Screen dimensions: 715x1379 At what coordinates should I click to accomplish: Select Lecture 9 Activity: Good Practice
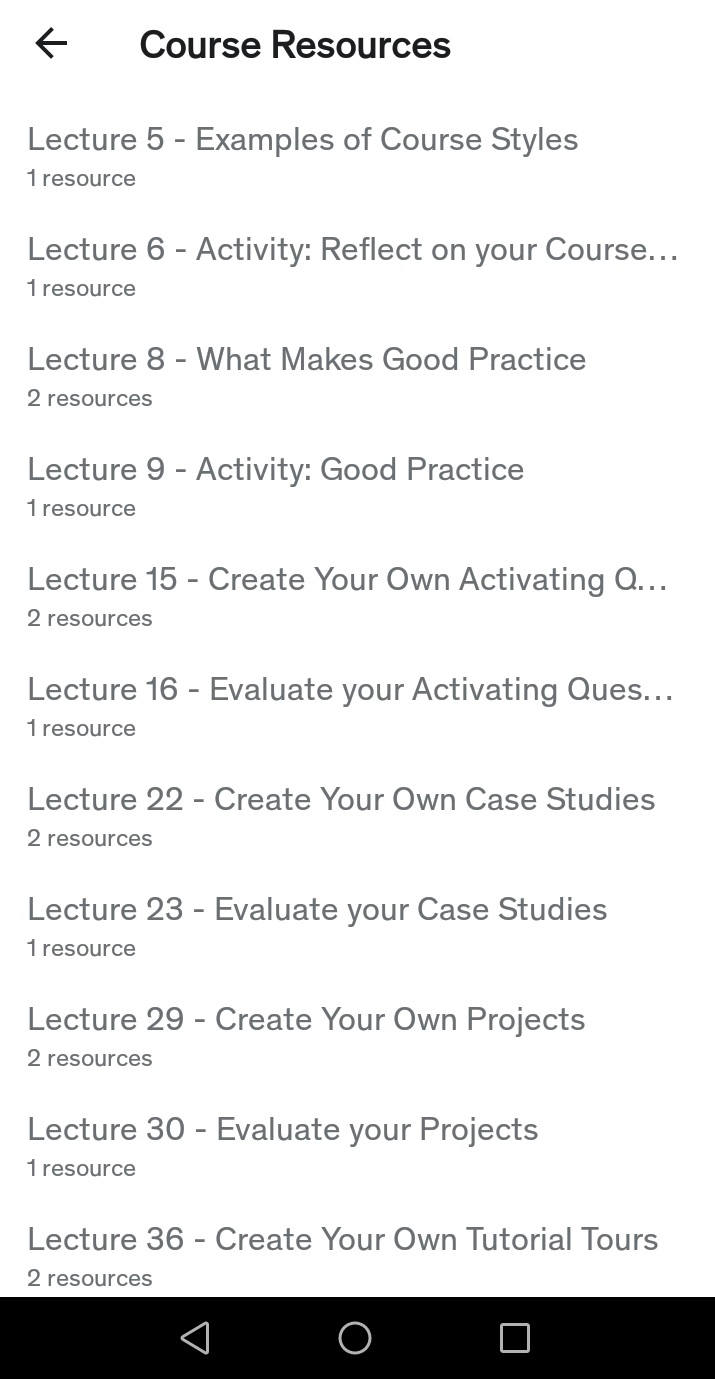(275, 485)
